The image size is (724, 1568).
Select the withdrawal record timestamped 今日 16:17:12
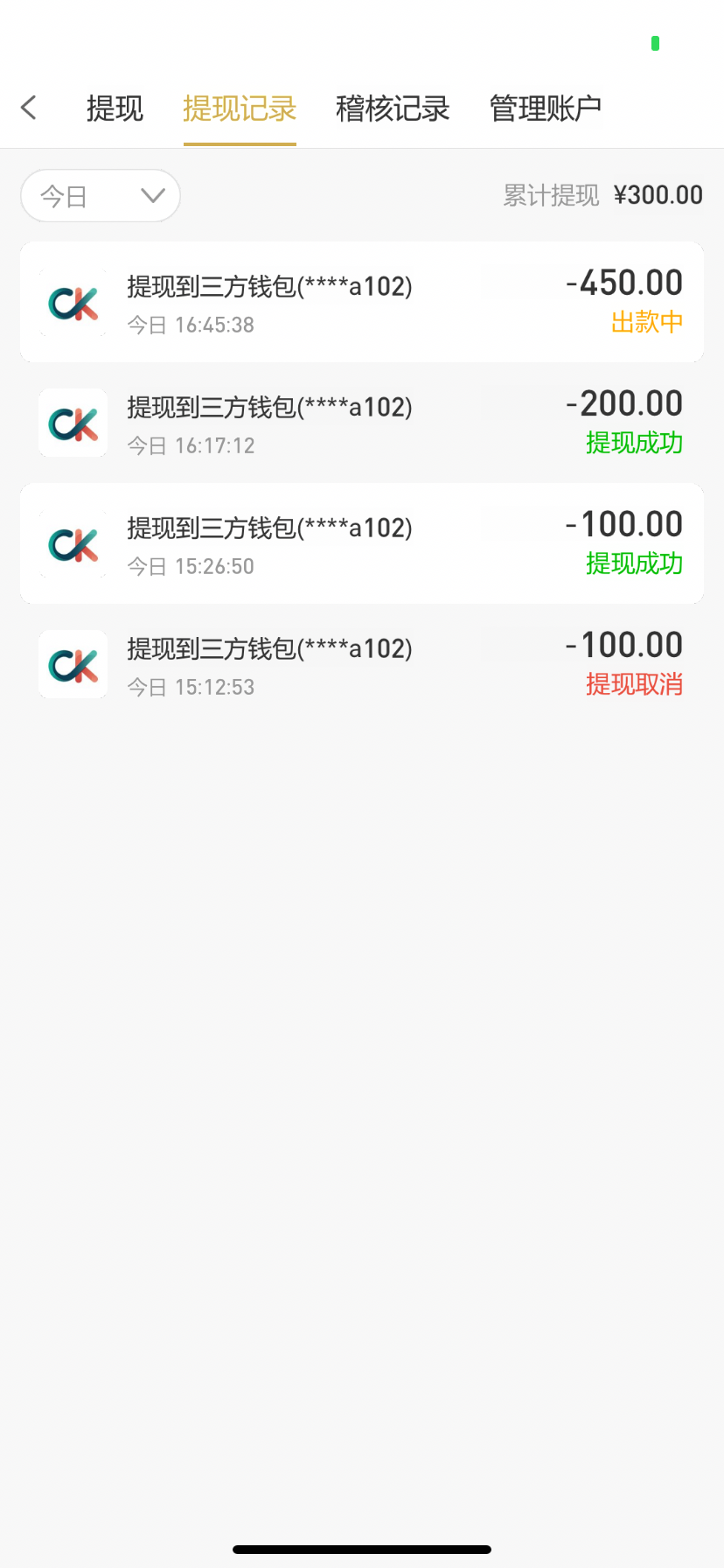point(361,423)
